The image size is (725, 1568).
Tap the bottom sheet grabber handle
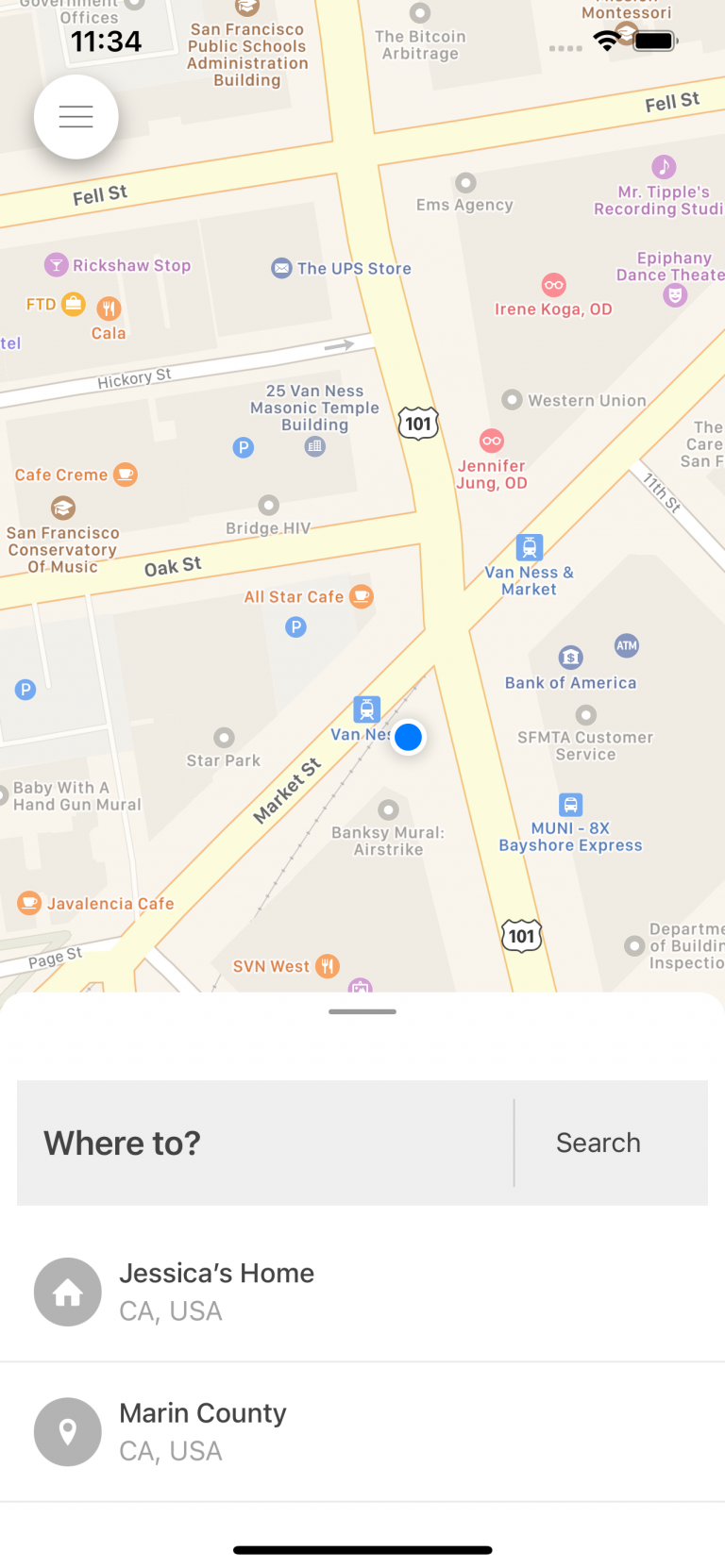pyautogui.click(x=362, y=1011)
